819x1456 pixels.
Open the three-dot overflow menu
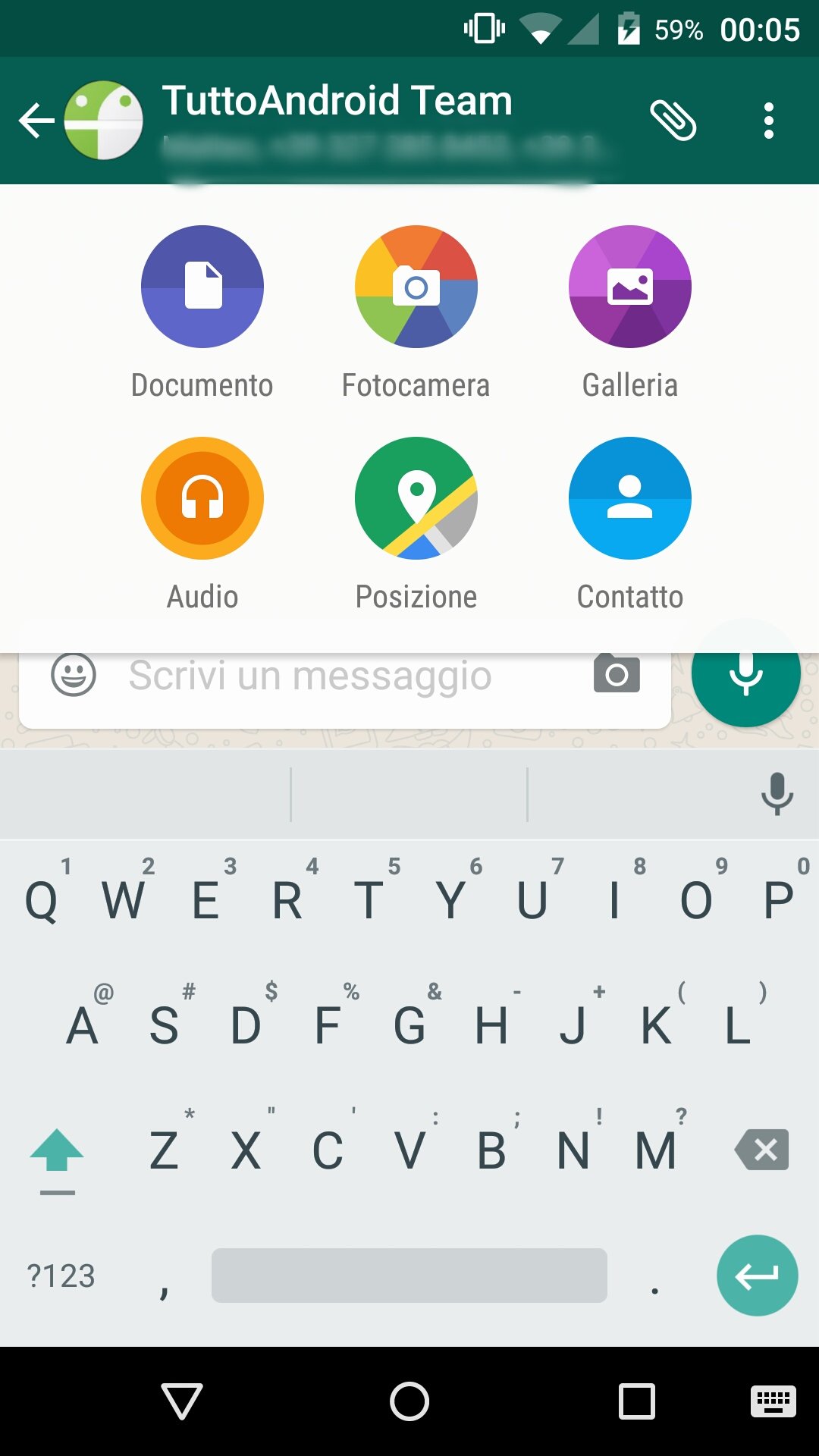click(x=768, y=121)
